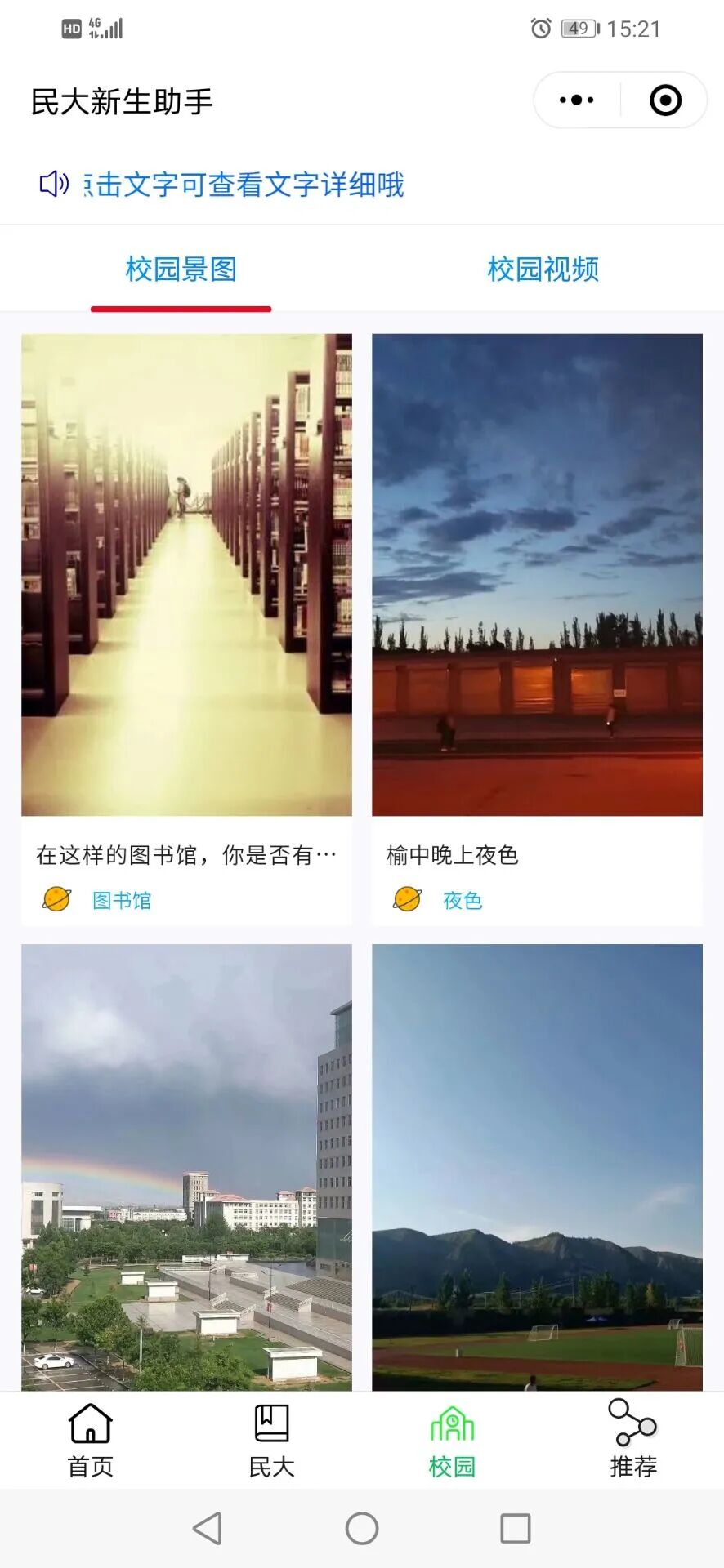Viewport: 724px width, 1568px height.
Task: Open the rainbow over campus photo
Action: coord(186,1166)
